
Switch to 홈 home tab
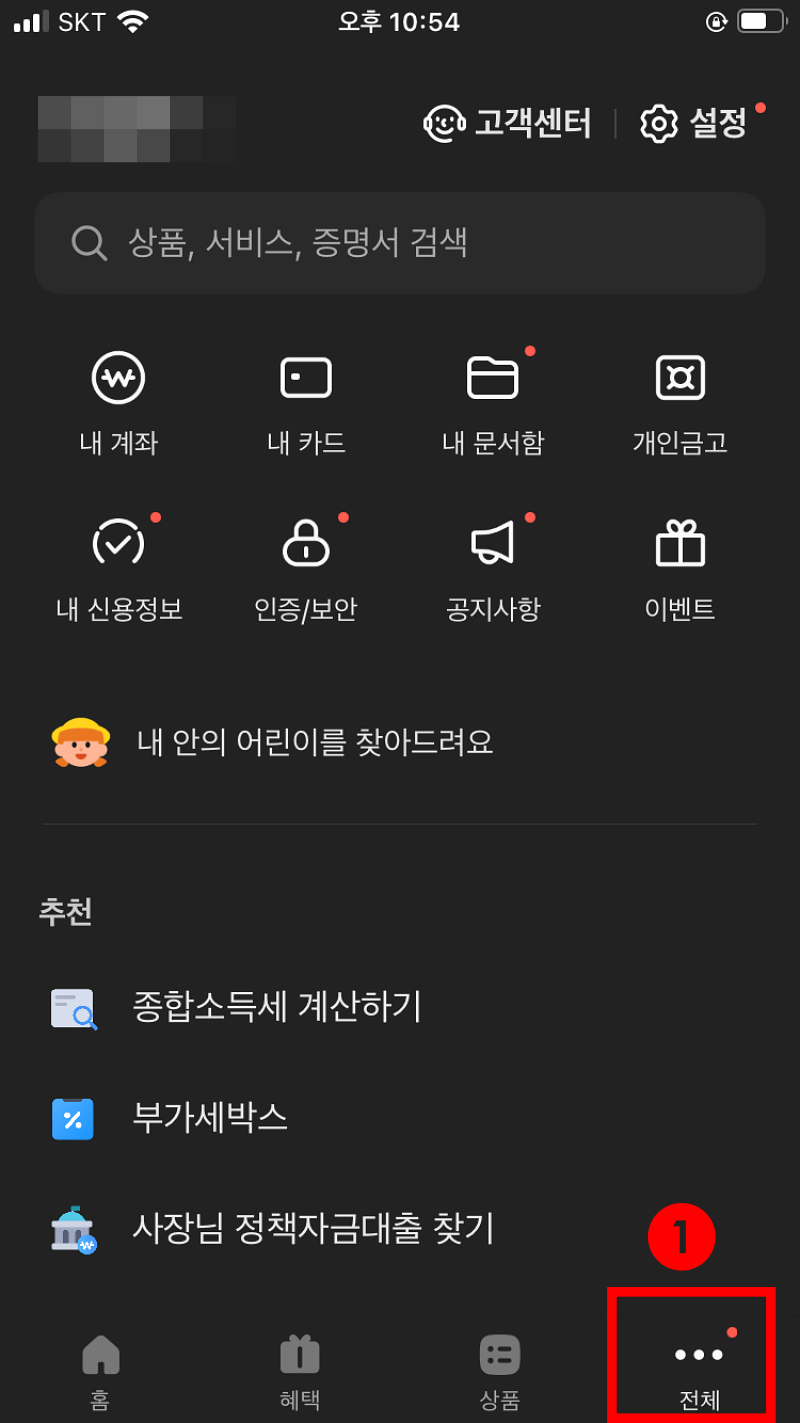[99, 1368]
